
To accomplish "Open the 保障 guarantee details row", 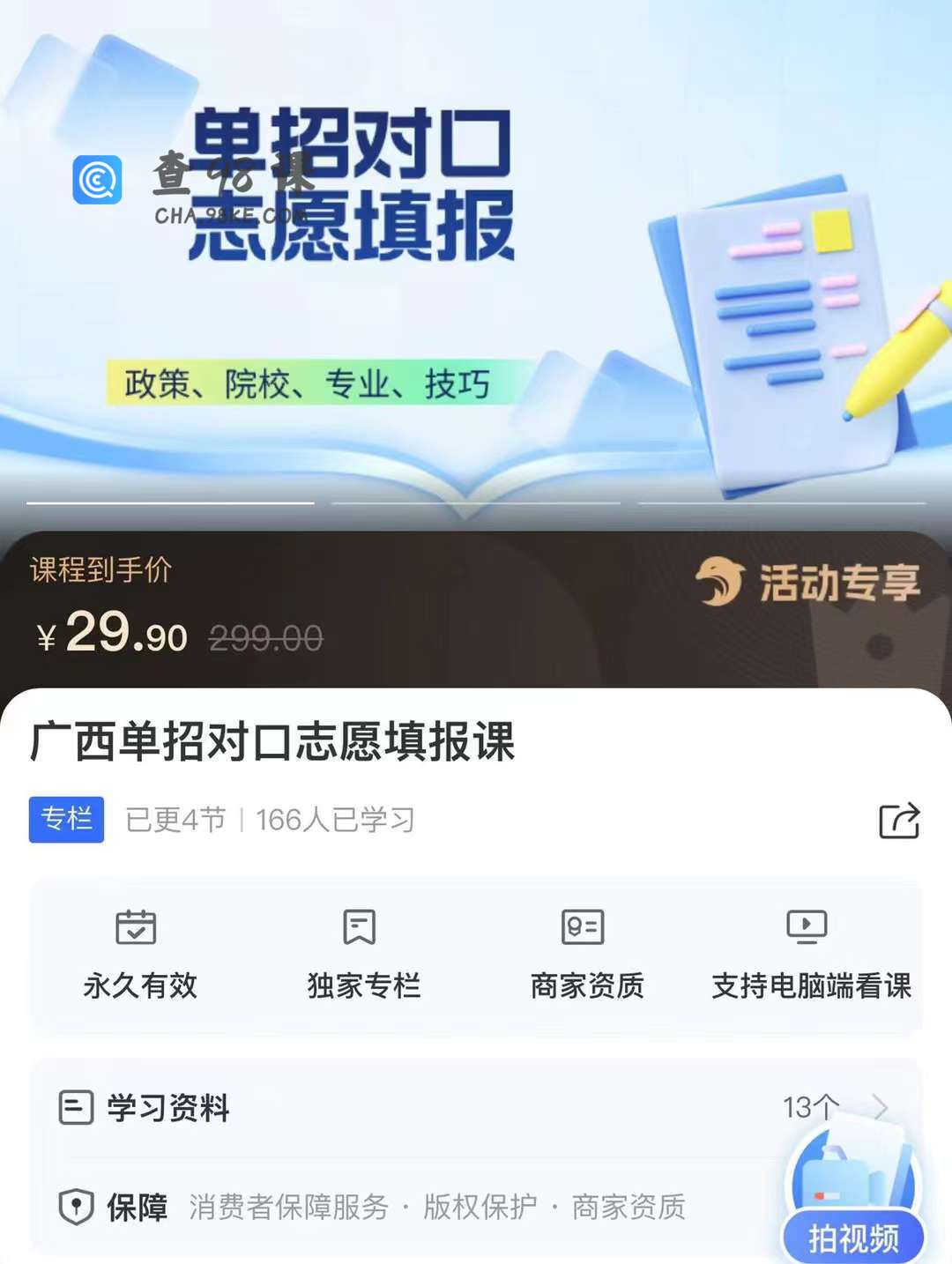I will coord(397,1207).
